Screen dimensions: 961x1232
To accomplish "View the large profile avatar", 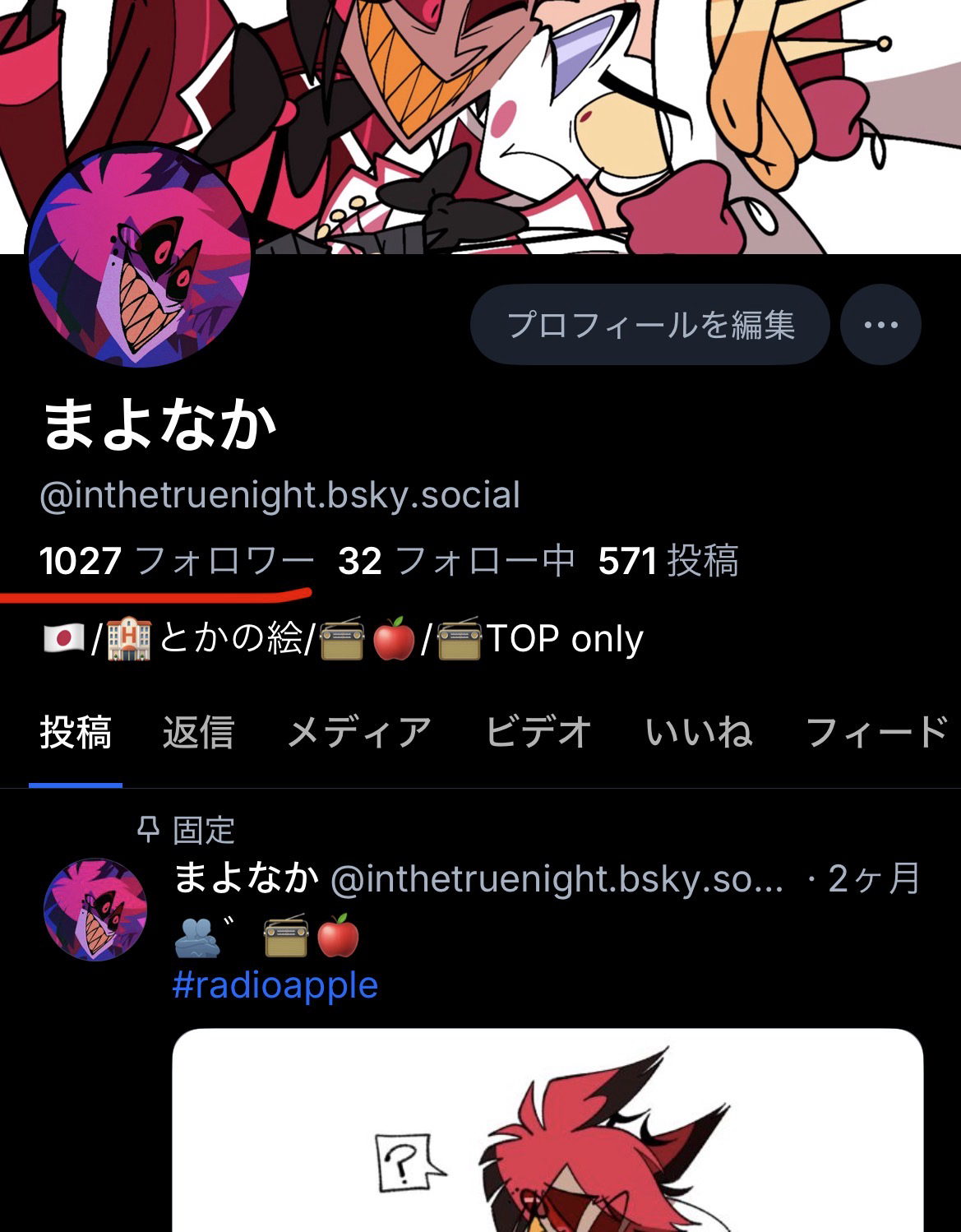I will tap(138, 257).
